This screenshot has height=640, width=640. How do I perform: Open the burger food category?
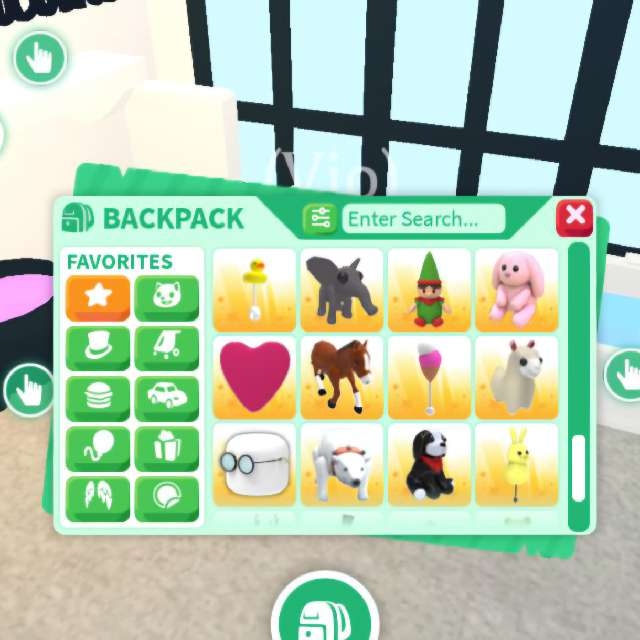(98, 397)
